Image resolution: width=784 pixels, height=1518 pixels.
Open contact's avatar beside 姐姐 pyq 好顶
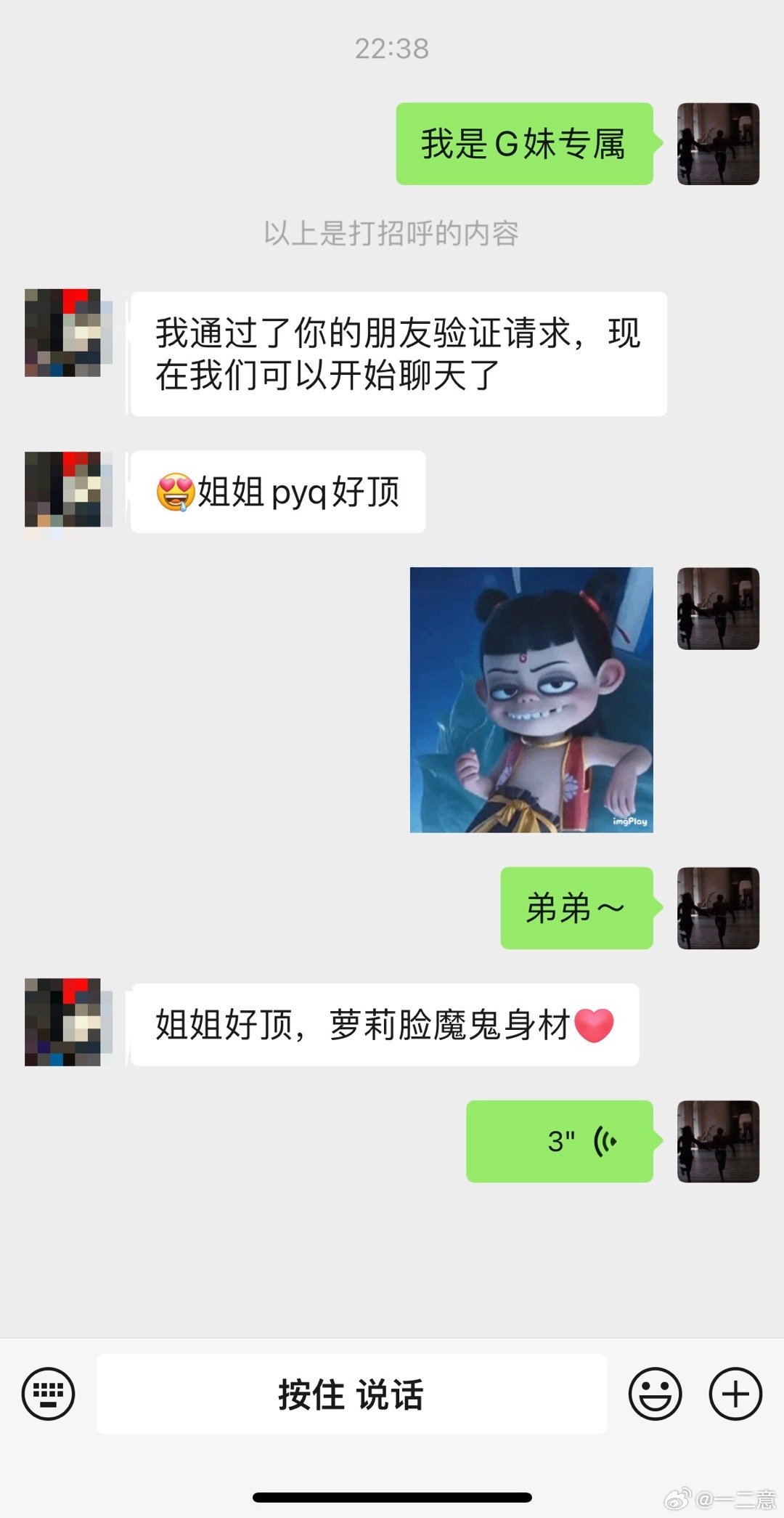[x=68, y=490]
